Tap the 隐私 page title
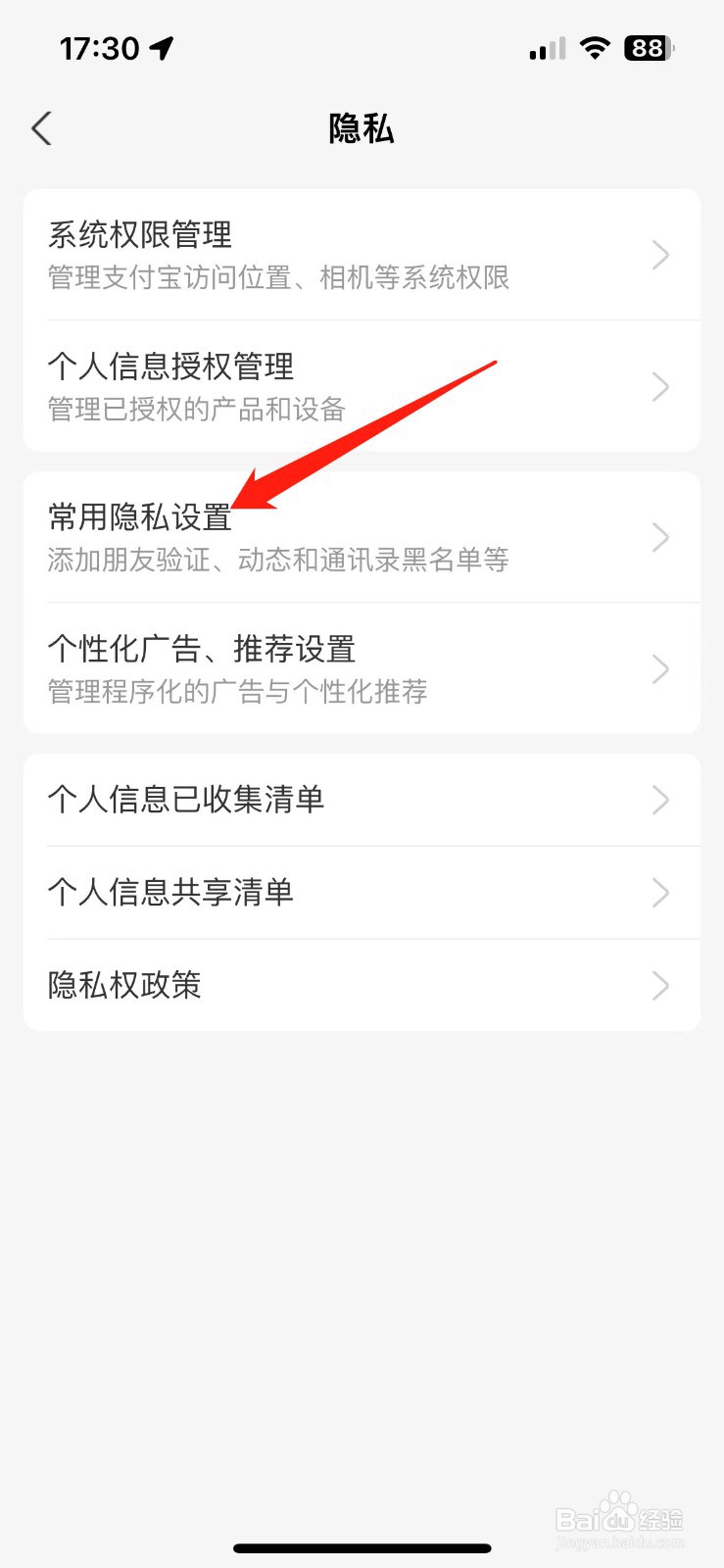This screenshot has height=1568, width=724. click(x=362, y=128)
